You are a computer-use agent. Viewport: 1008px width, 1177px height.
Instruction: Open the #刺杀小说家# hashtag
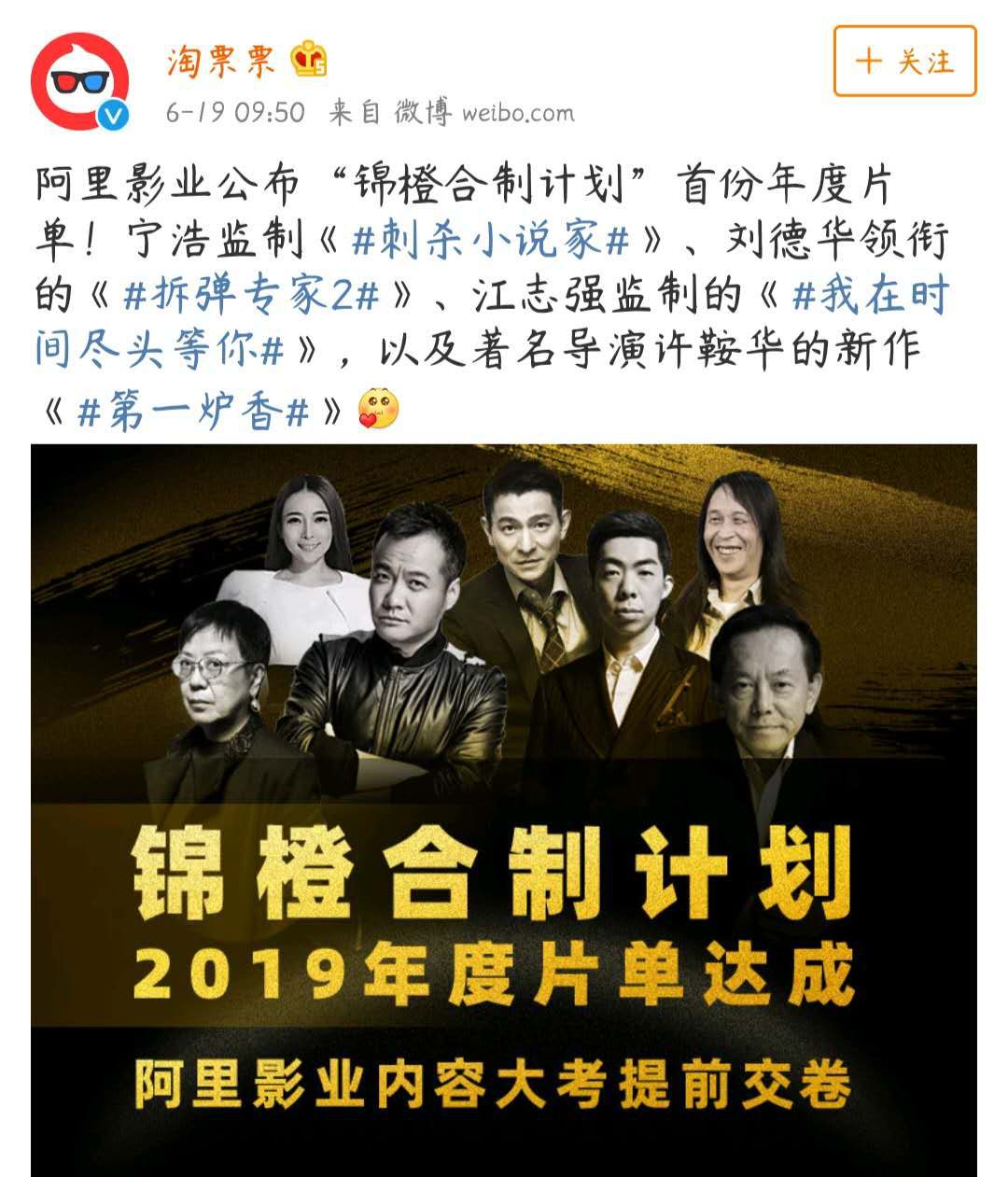click(489, 242)
